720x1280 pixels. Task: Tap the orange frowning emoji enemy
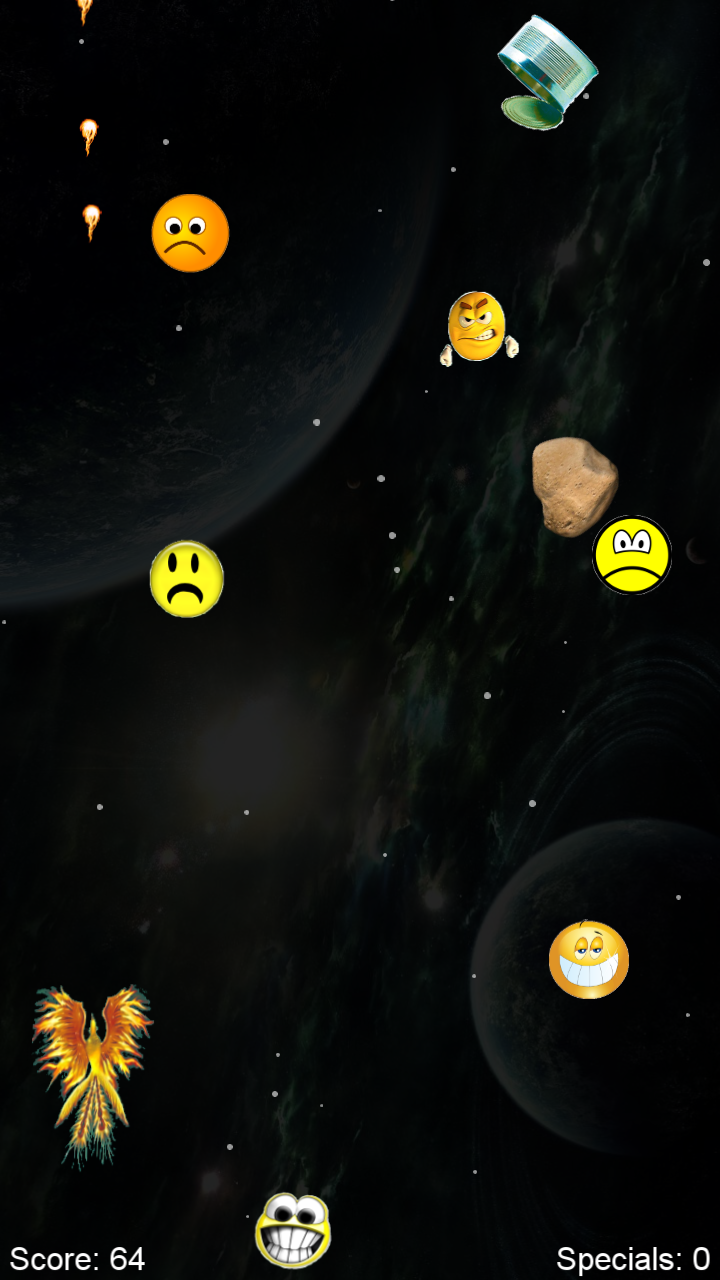point(190,233)
